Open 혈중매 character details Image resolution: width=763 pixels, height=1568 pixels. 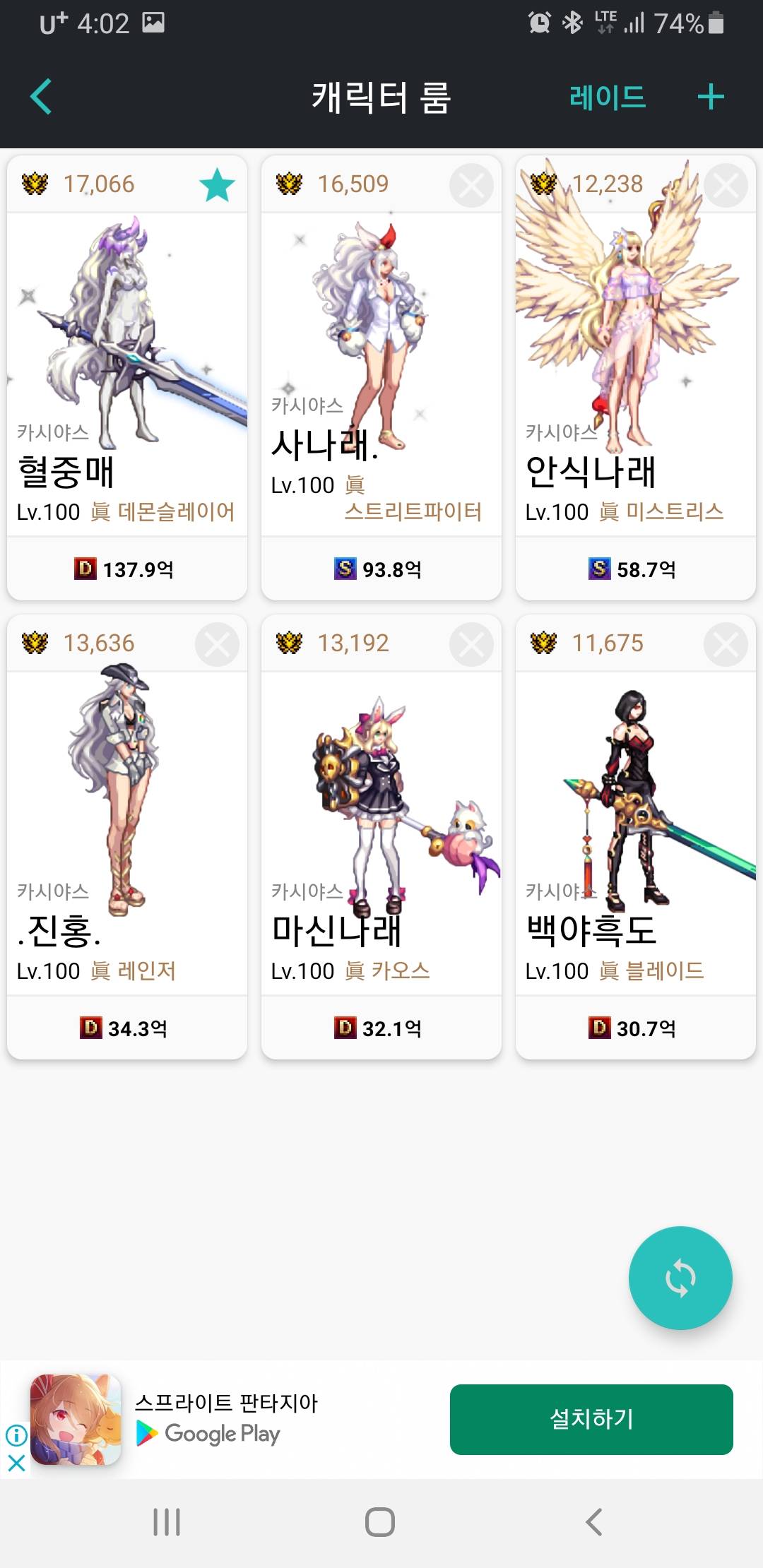(x=127, y=374)
